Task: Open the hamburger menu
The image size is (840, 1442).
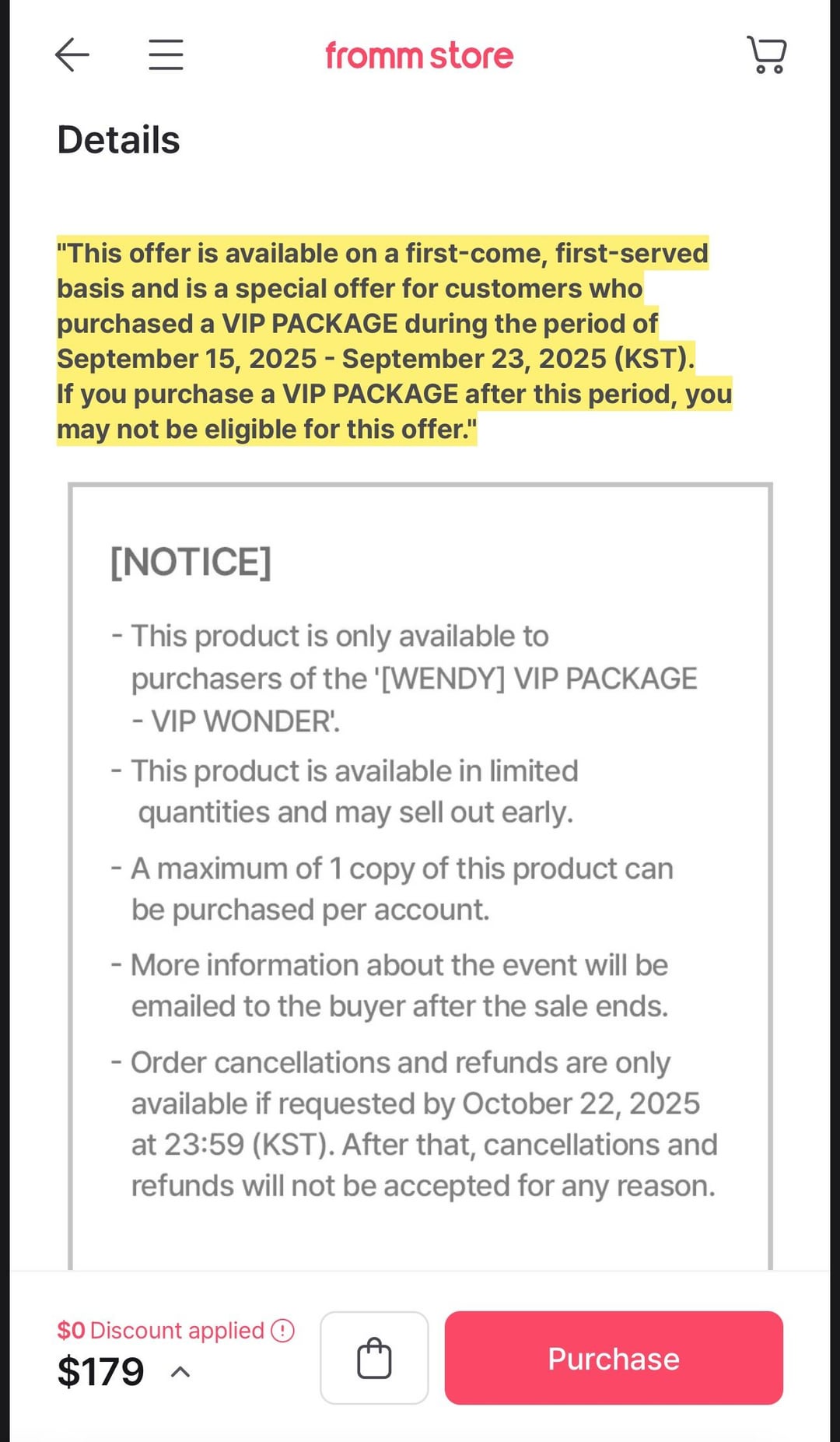Action: (x=166, y=55)
